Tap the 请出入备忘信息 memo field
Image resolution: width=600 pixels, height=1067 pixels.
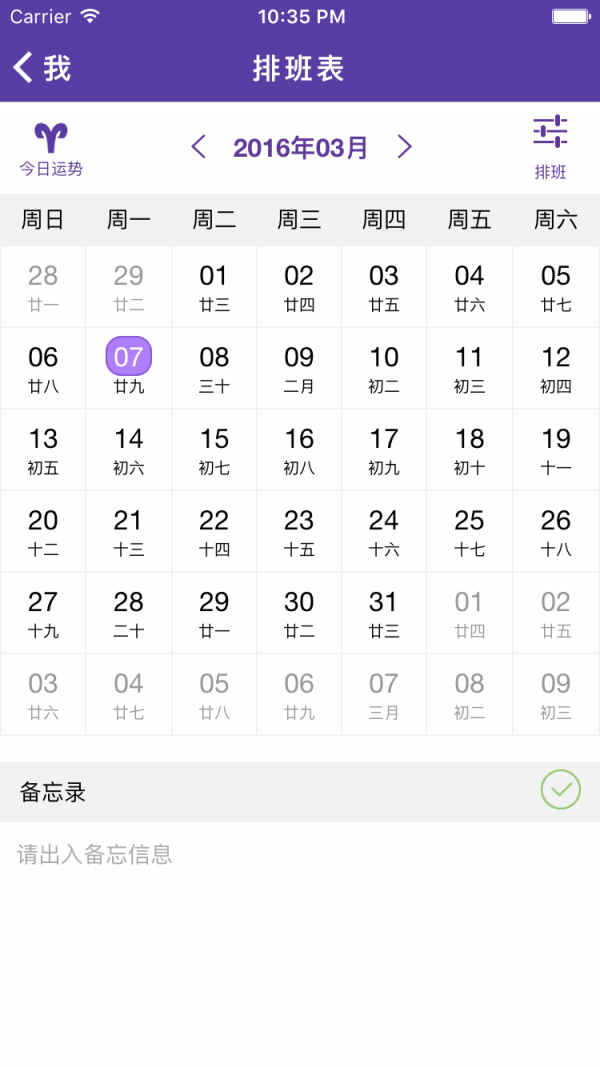(x=300, y=855)
